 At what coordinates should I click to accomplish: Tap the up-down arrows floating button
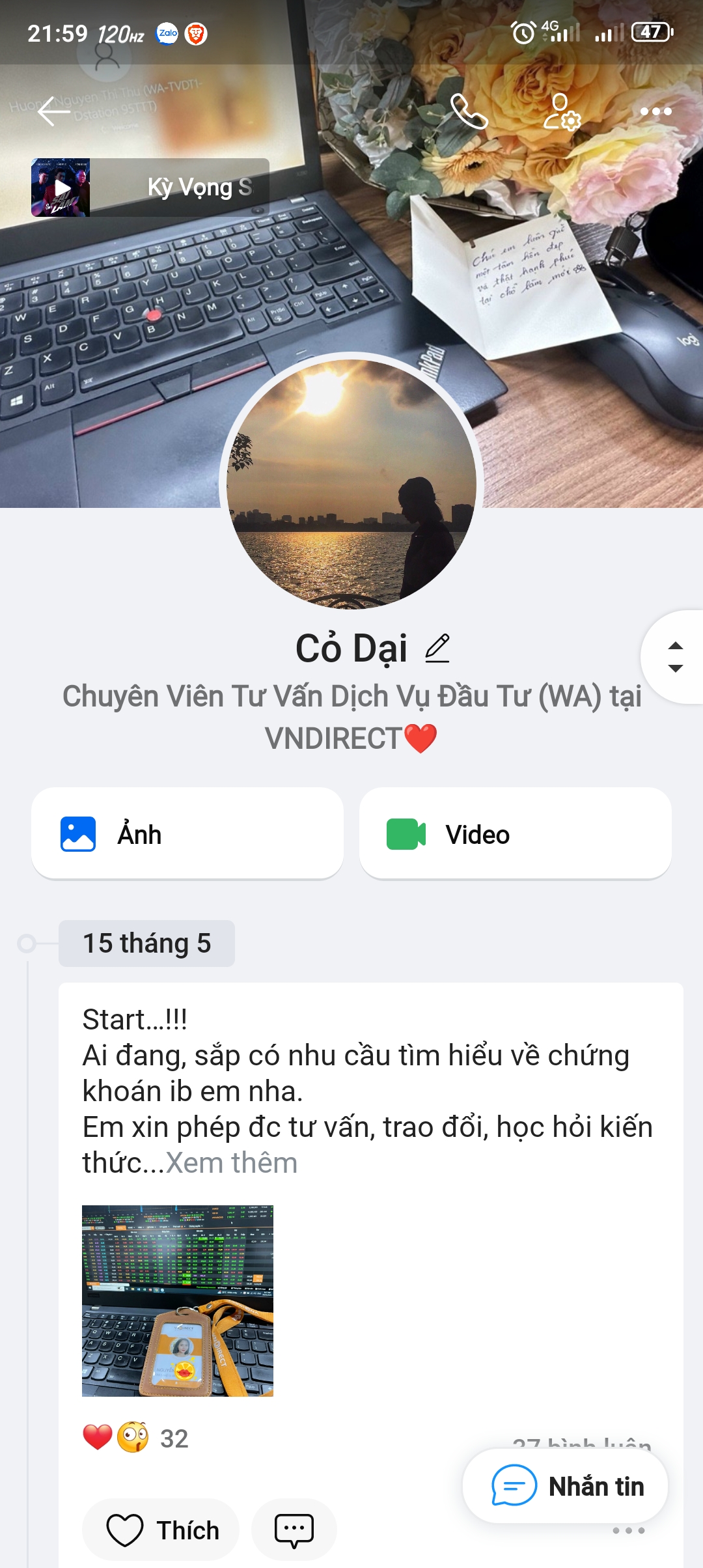point(676,657)
